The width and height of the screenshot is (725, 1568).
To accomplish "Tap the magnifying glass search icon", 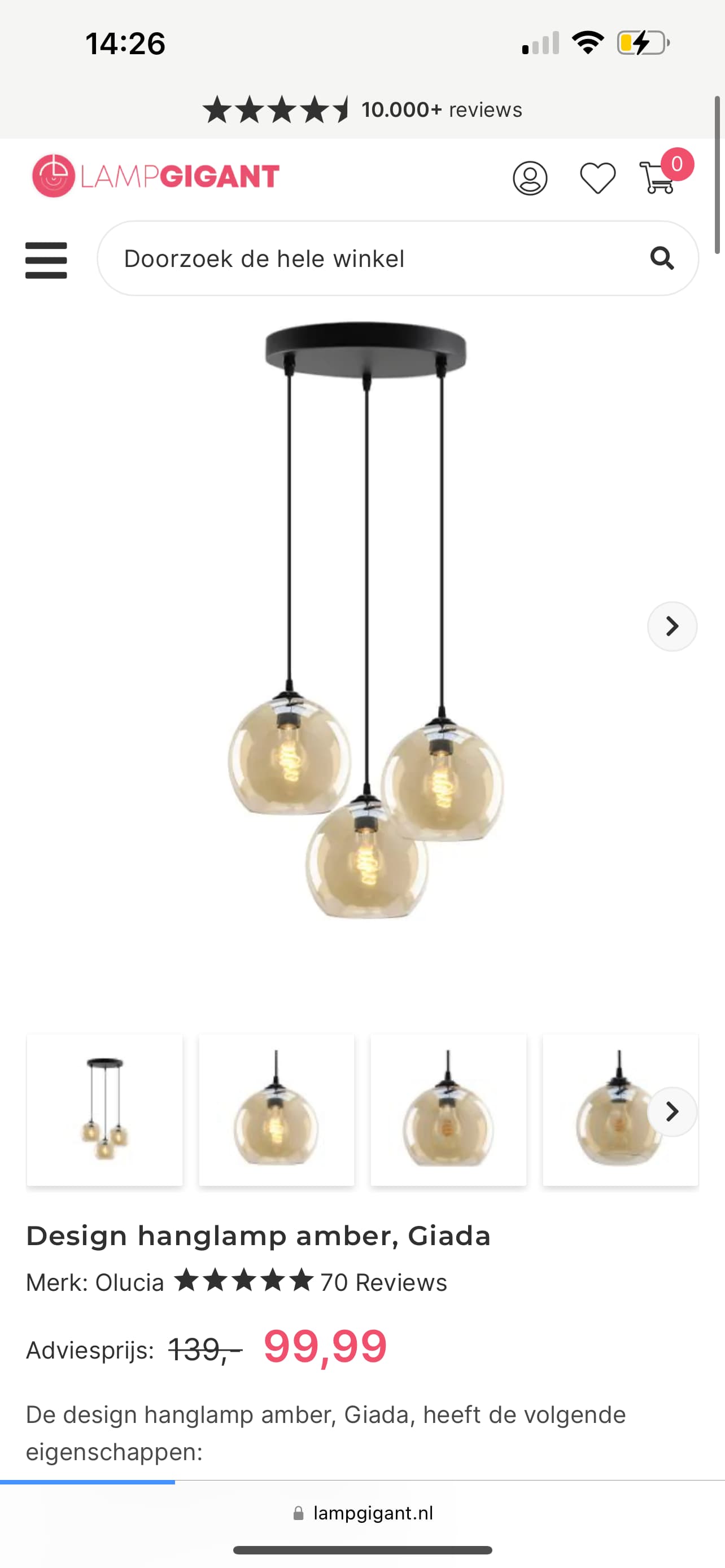I will (x=662, y=258).
